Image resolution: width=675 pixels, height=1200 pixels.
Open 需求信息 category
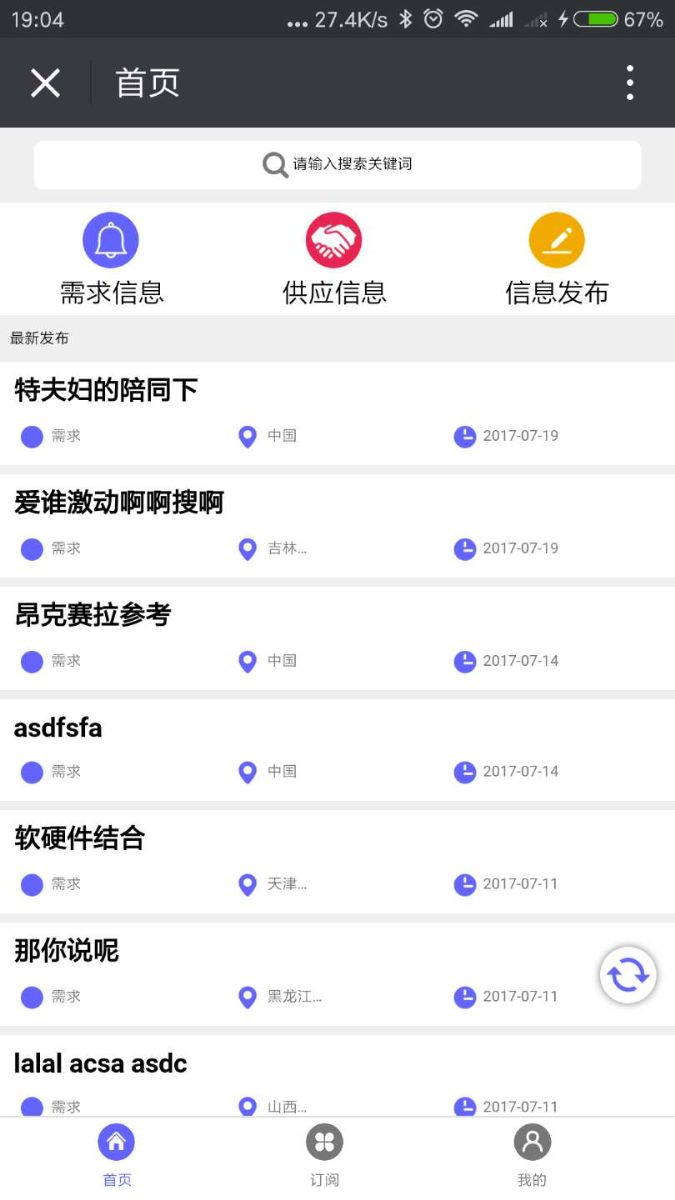pos(111,259)
